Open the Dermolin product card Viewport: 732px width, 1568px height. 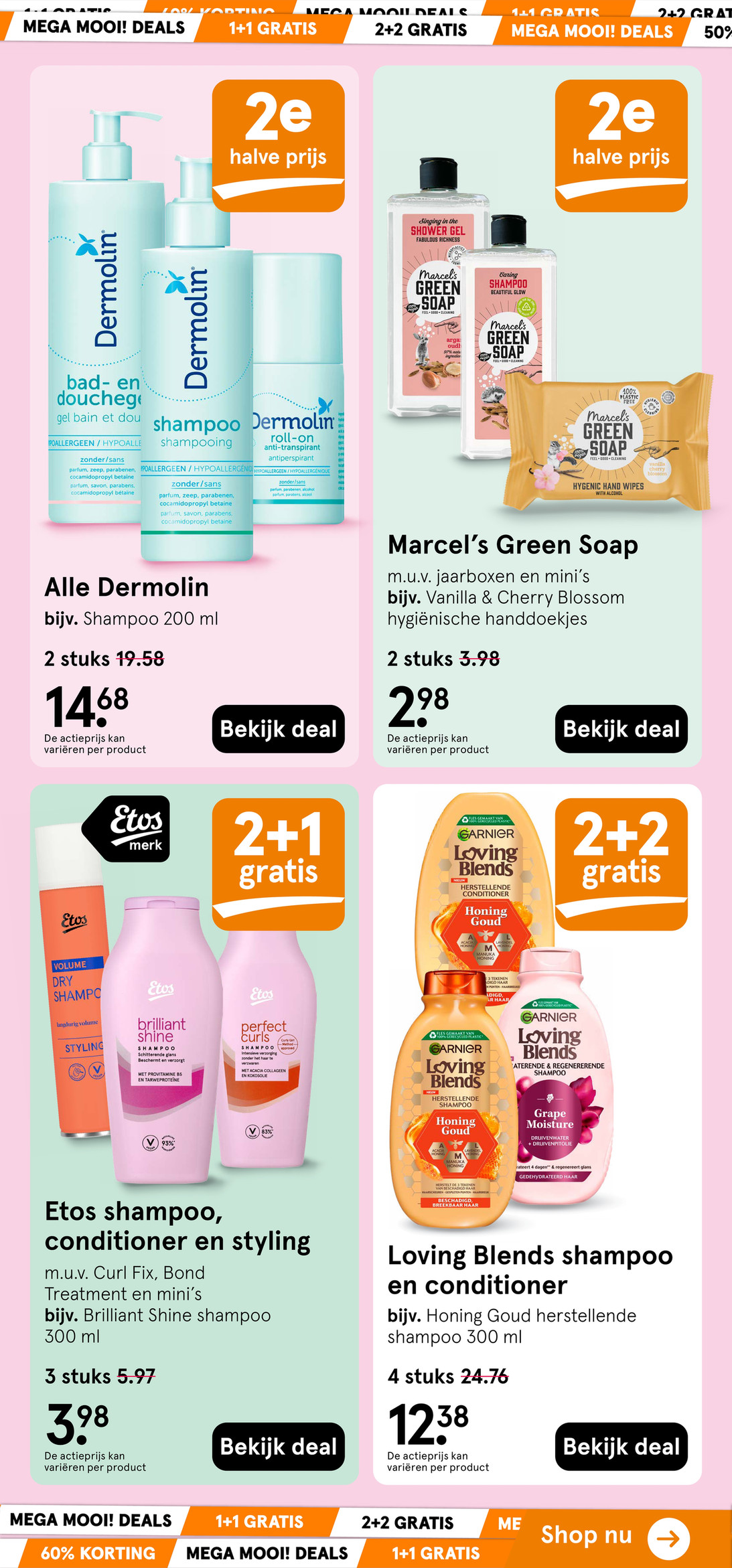point(194,416)
